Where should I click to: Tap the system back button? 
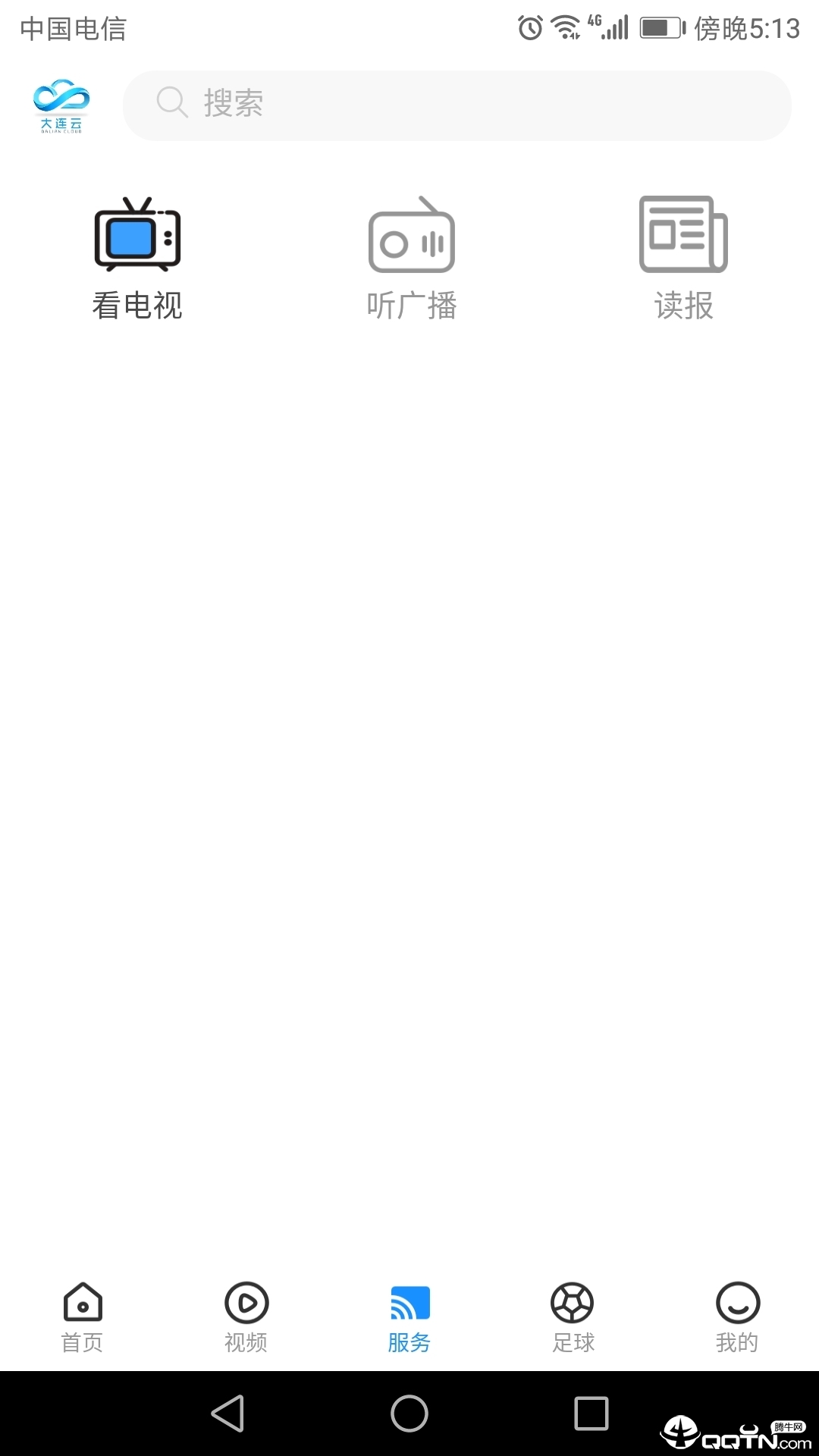[x=227, y=1414]
